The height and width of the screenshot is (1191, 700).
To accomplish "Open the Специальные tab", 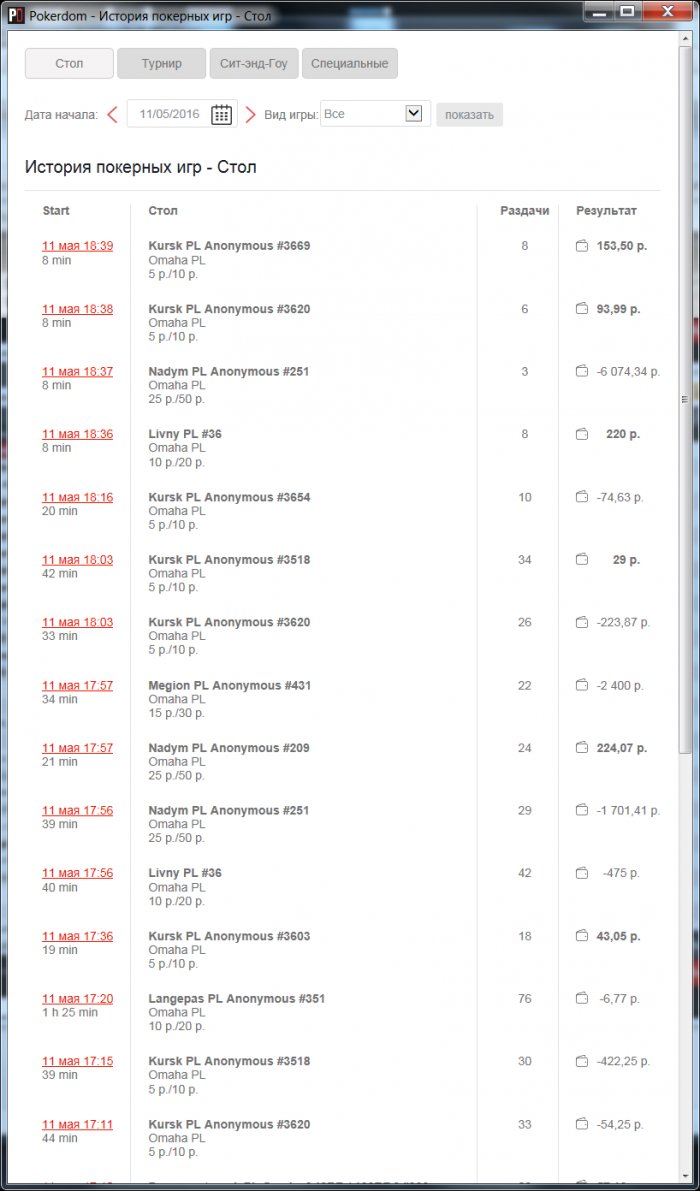I will coord(349,64).
